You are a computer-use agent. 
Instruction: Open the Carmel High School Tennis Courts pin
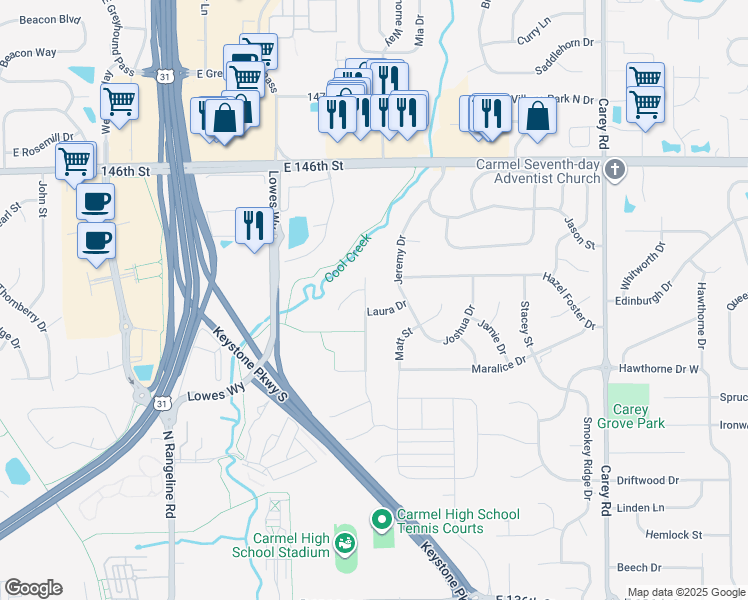point(381,519)
